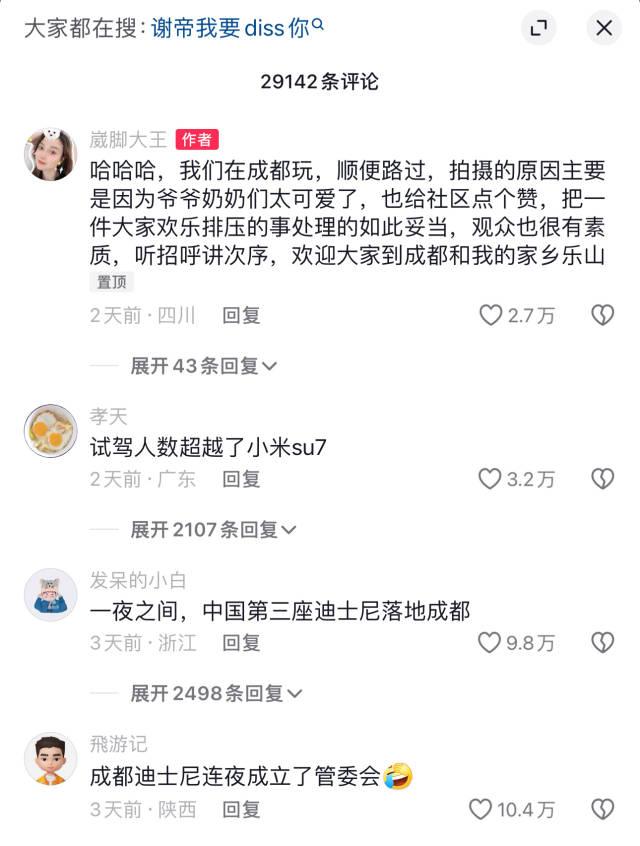
Task: Reply to 孝天's comment
Action: (241, 479)
